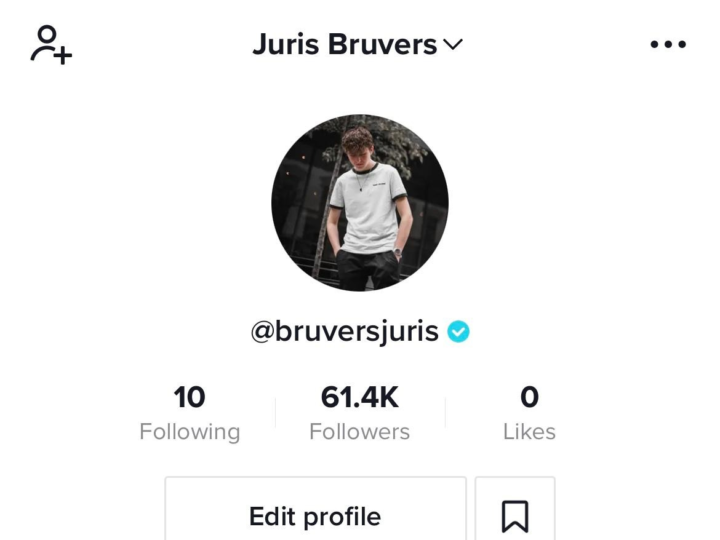The width and height of the screenshot is (720, 540).
Task: Open the three-dot overflow menu
Action: [668, 45]
